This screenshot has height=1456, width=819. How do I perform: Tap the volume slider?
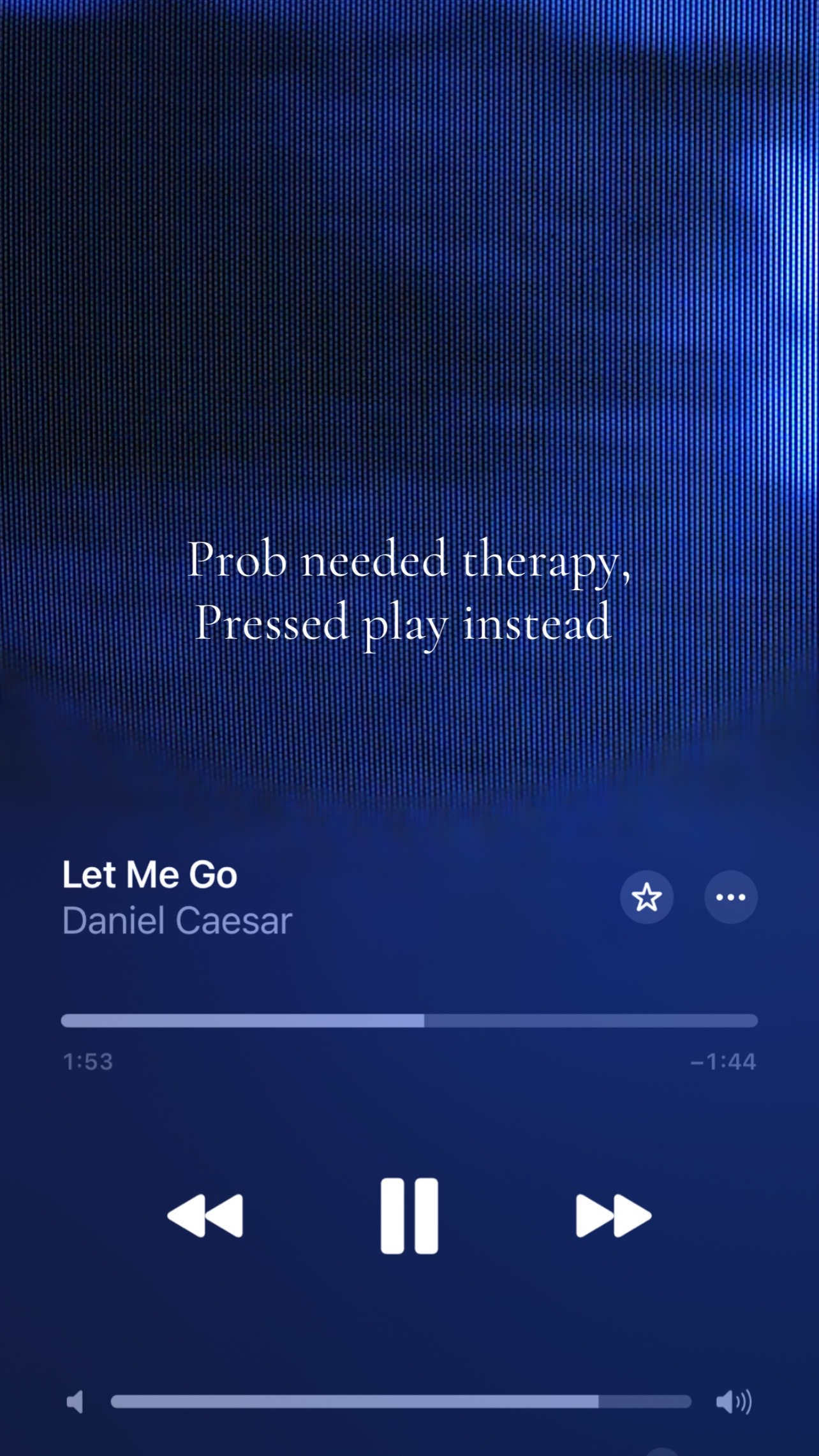click(401, 1402)
